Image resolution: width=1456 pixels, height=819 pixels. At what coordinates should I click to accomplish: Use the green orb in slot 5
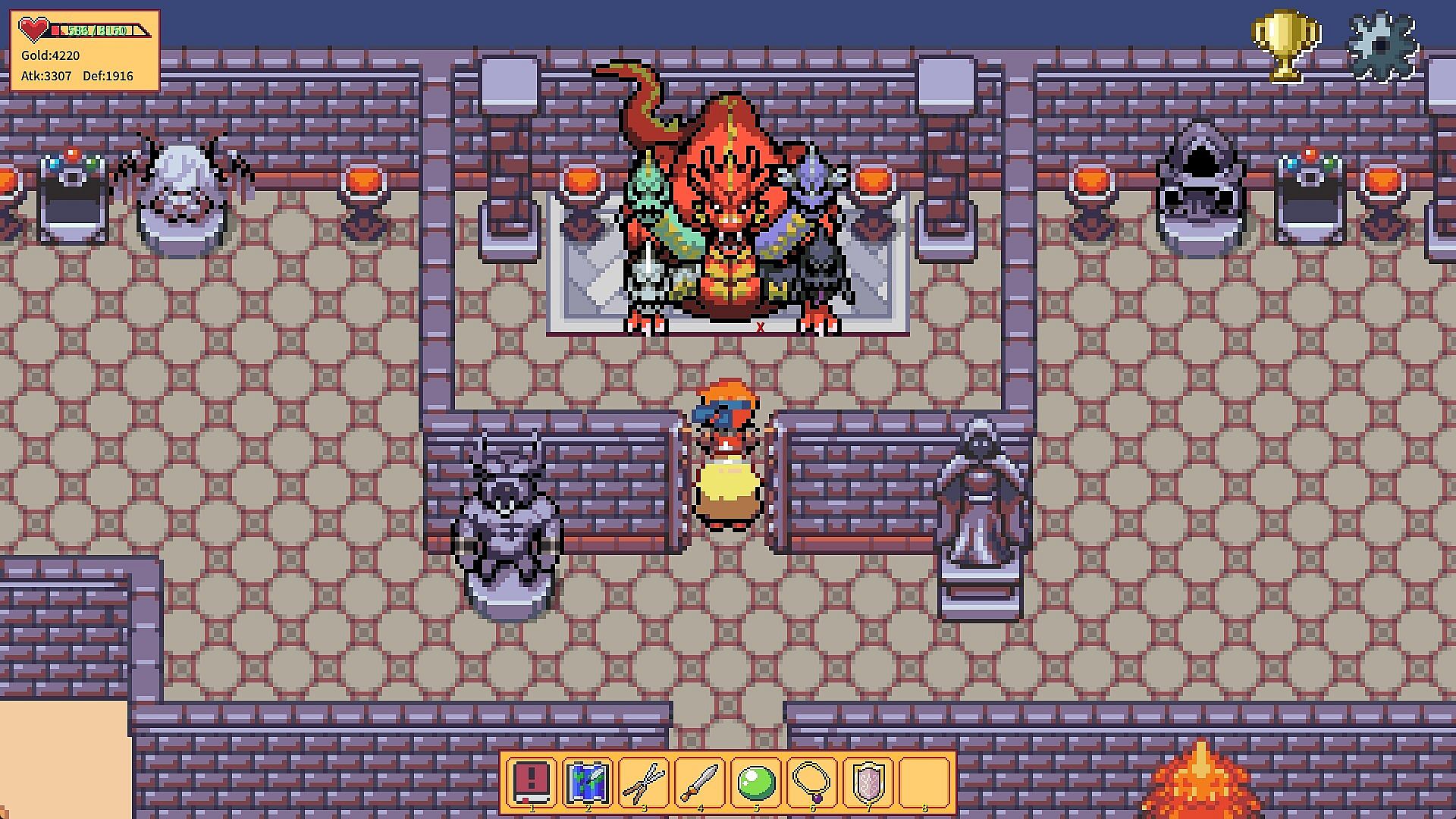click(x=756, y=783)
